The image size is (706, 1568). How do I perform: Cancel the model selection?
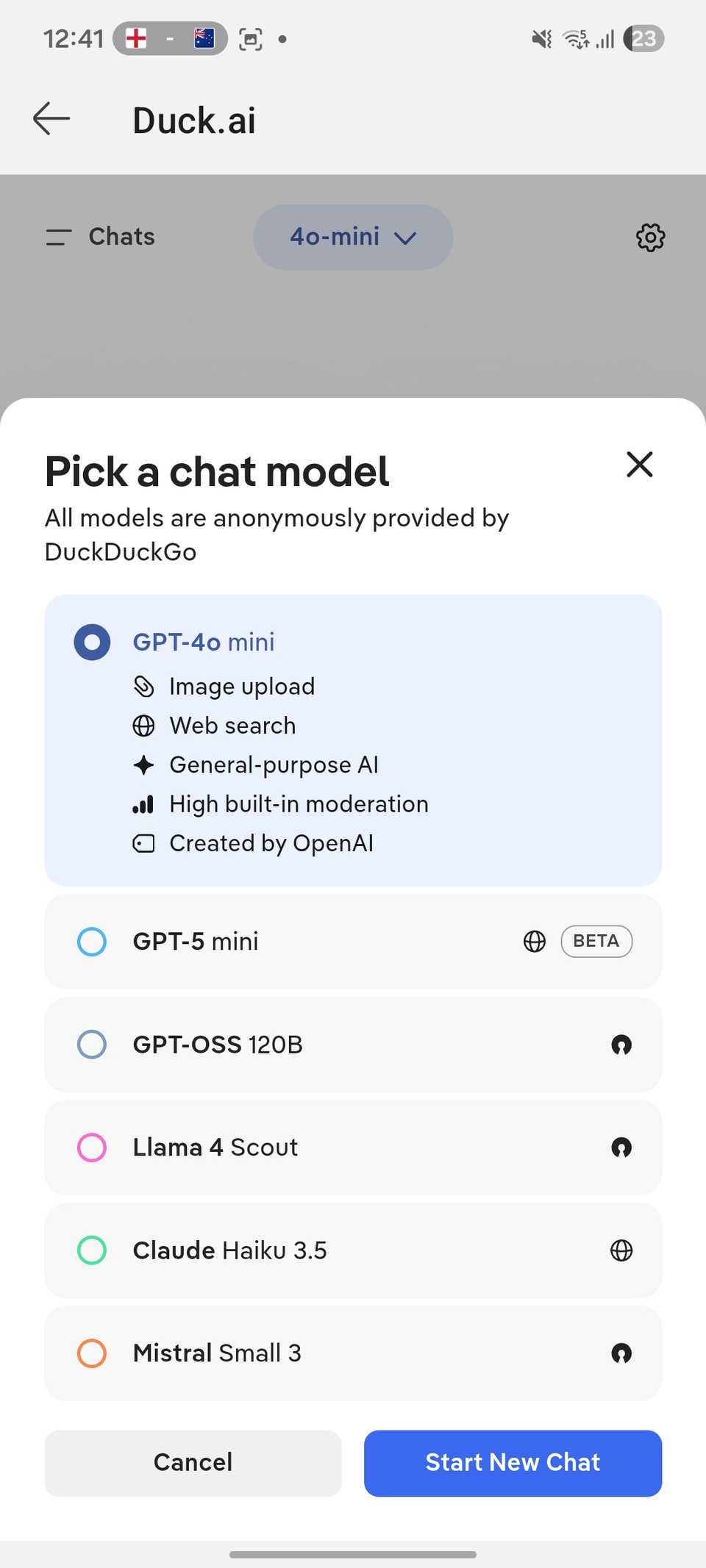(192, 1463)
